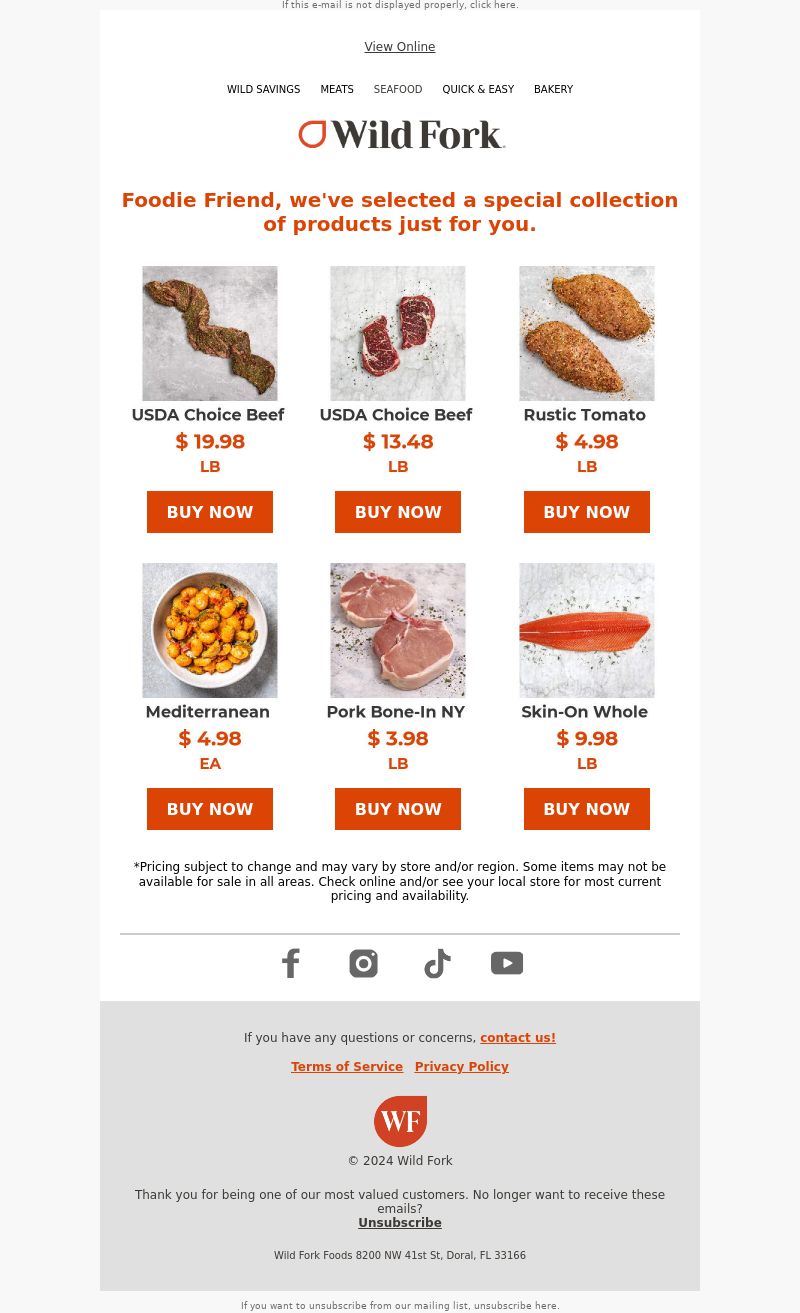Open Wild Fork's Facebook page
Image resolution: width=800 pixels, height=1313 pixels.
(x=291, y=963)
